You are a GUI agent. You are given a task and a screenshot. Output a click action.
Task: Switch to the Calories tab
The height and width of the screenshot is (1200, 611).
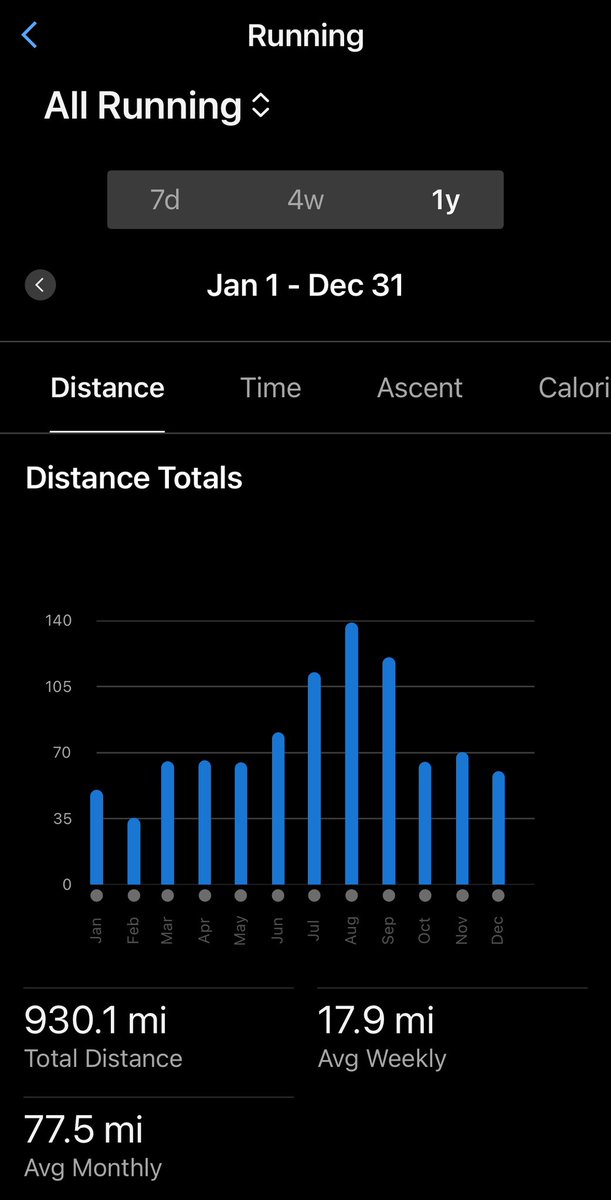573,388
